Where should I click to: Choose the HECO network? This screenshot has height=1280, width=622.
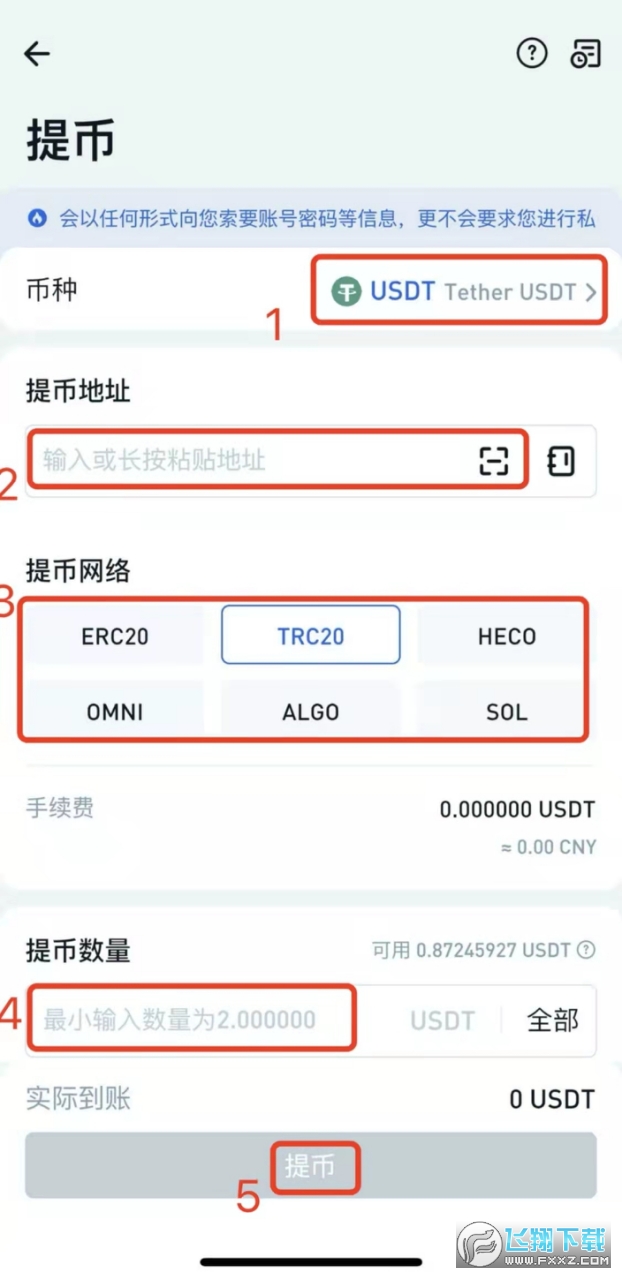coord(506,636)
